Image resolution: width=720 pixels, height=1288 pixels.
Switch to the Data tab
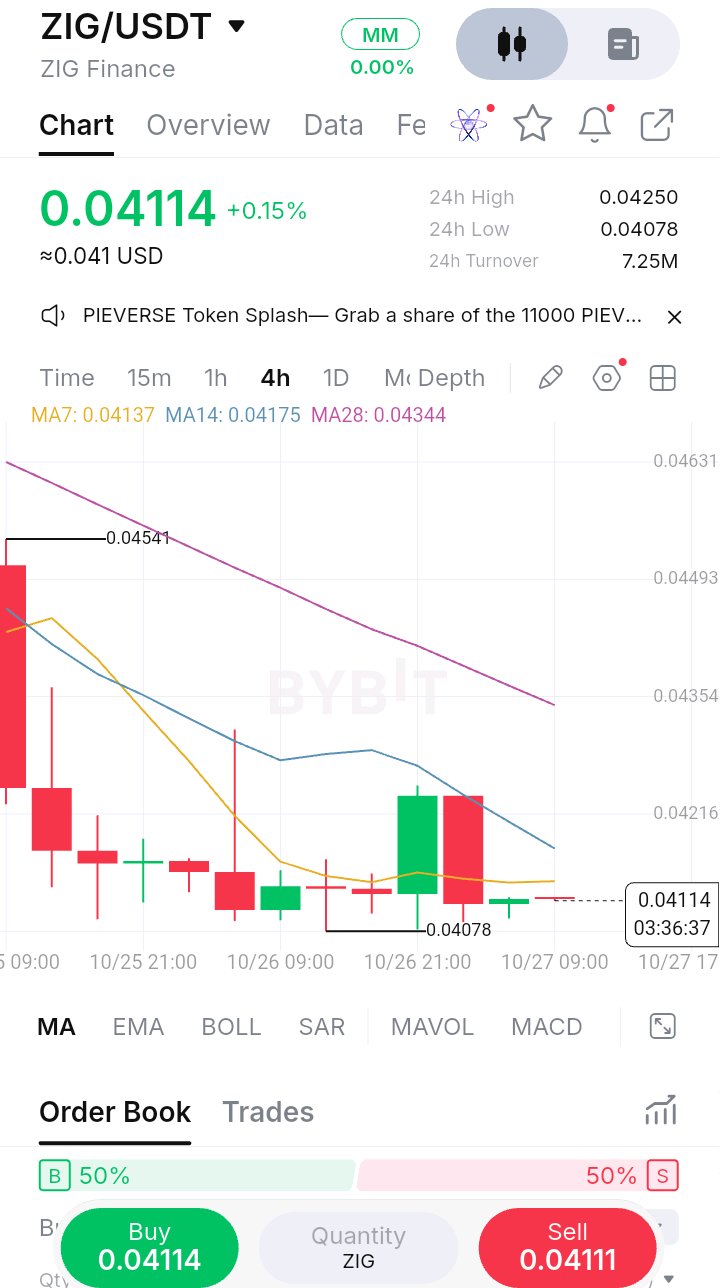tap(333, 125)
